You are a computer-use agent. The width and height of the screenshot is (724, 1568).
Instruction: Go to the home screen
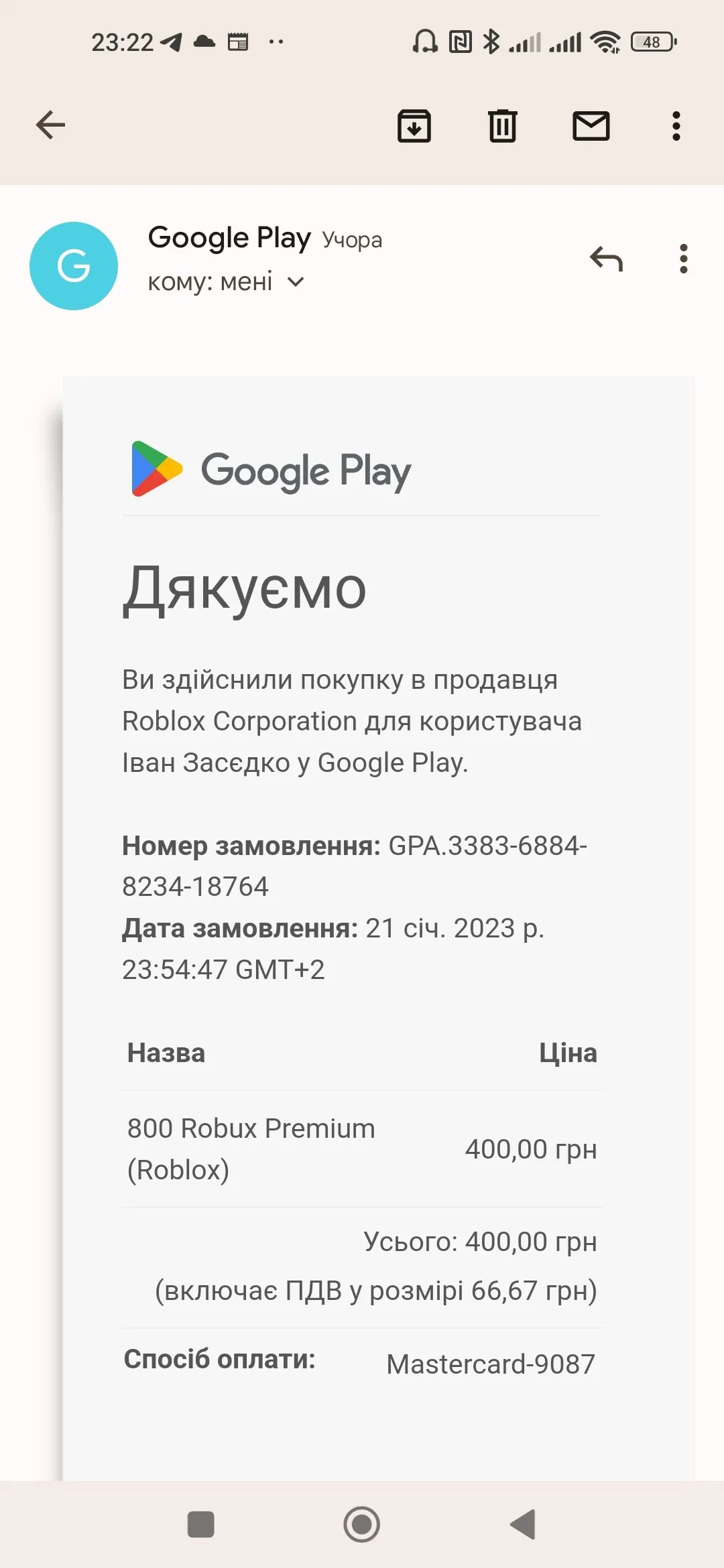(x=362, y=1524)
